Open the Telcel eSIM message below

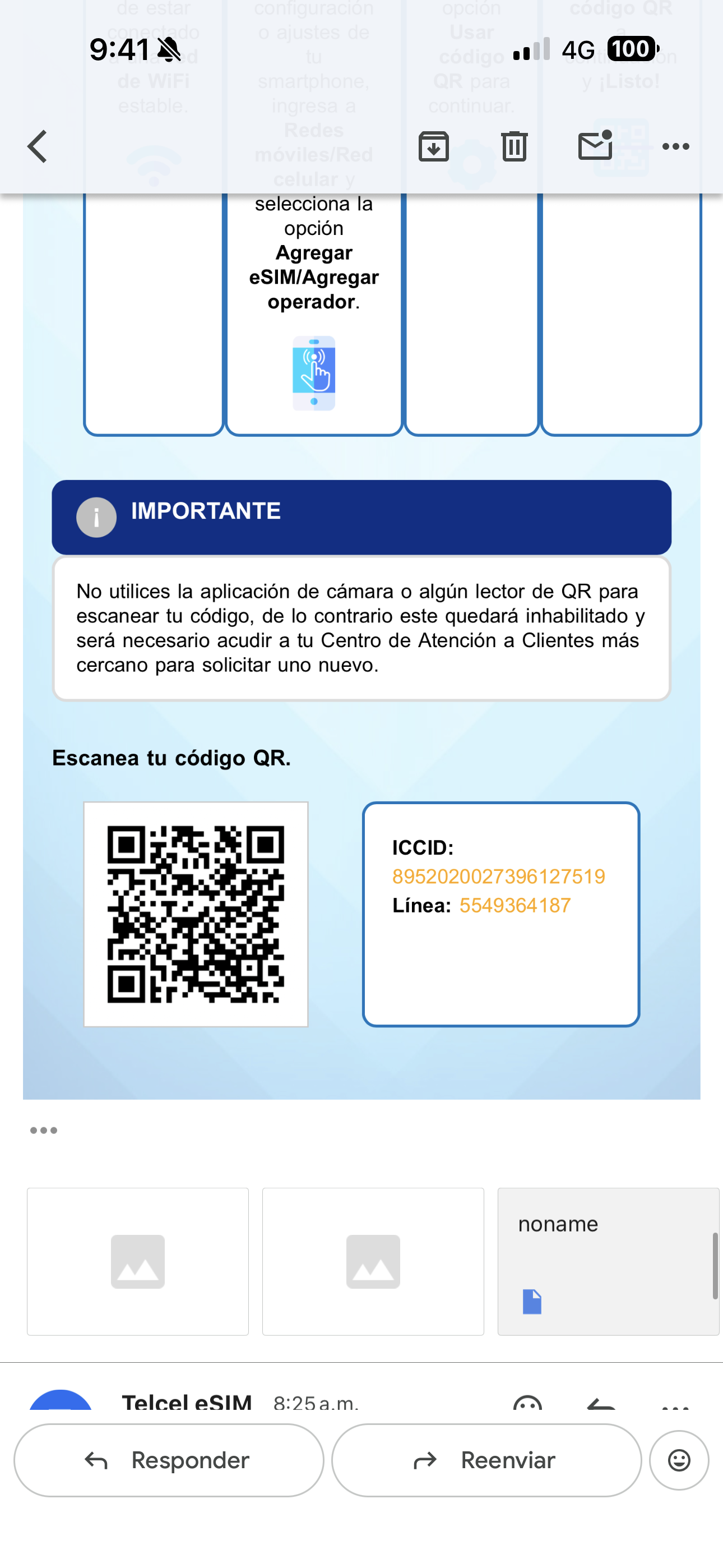(x=187, y=1403)
